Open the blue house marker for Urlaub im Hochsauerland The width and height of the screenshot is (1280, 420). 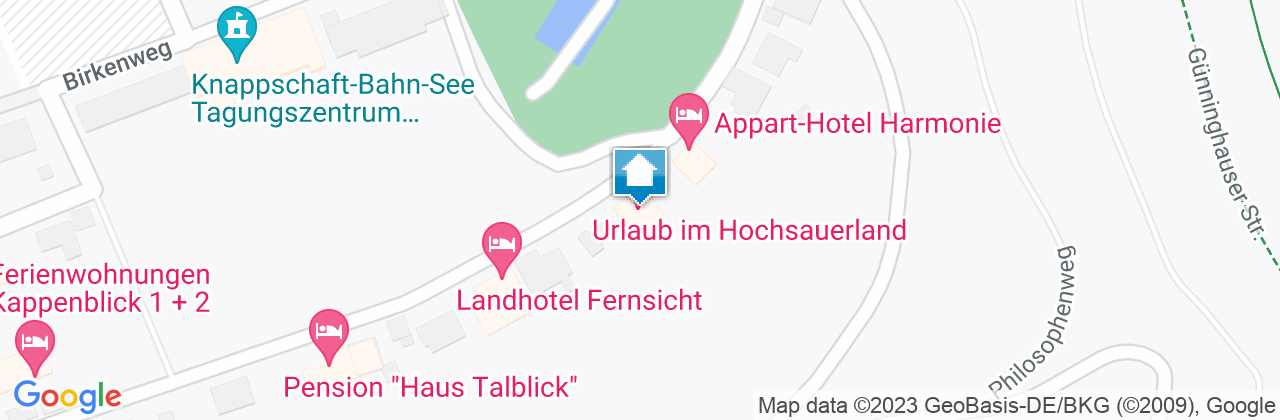[639, 173]
